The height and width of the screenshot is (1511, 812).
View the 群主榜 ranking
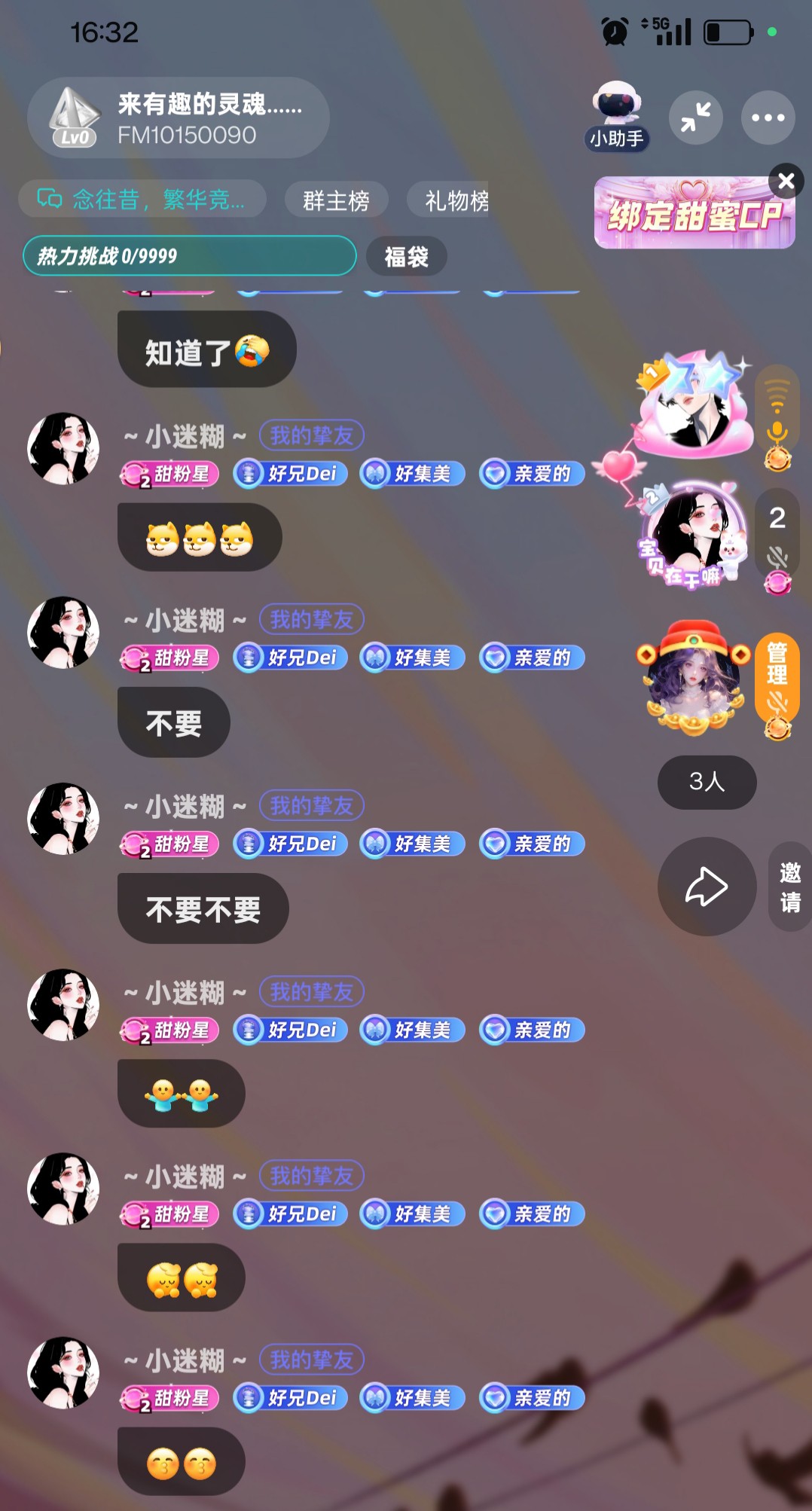[336, 200]
